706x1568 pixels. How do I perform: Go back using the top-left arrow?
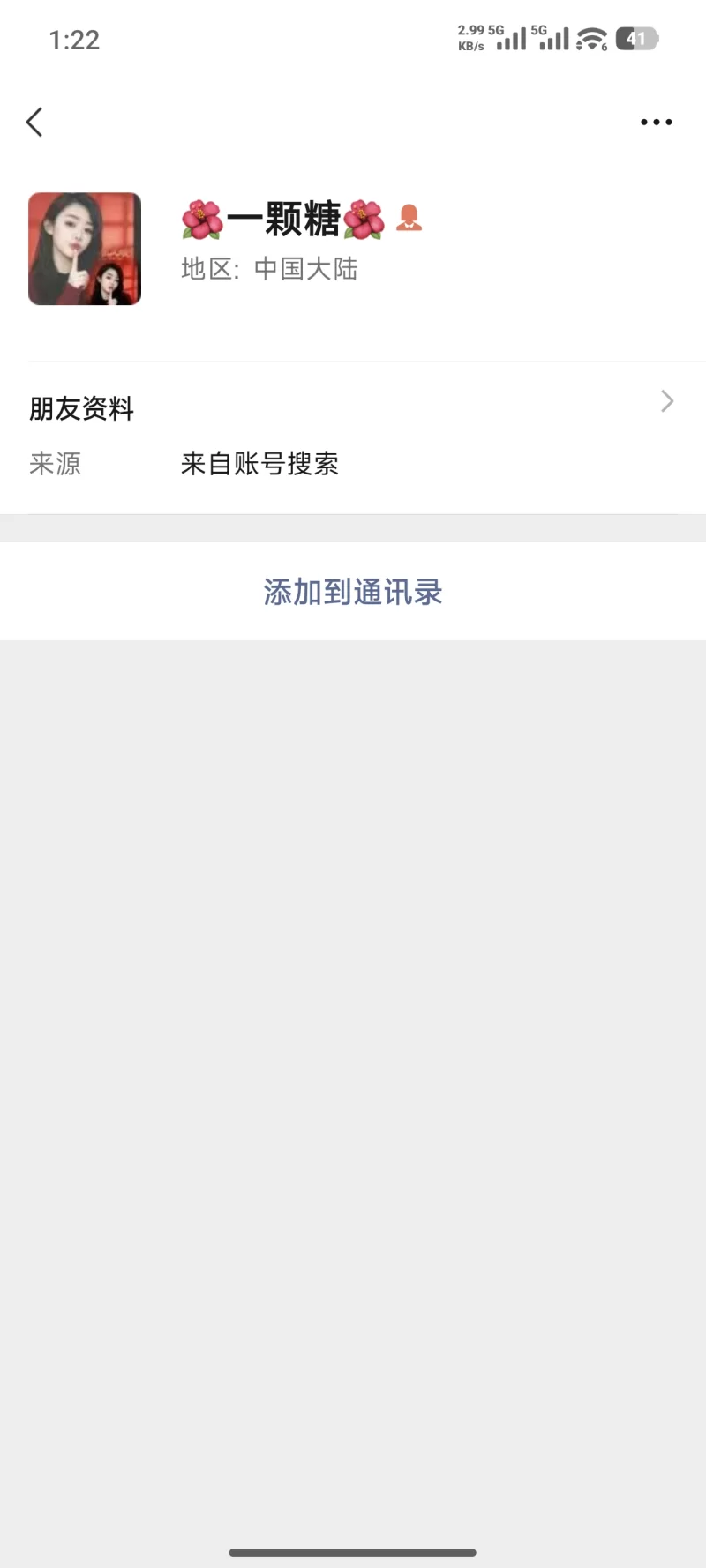pos(35,123)
